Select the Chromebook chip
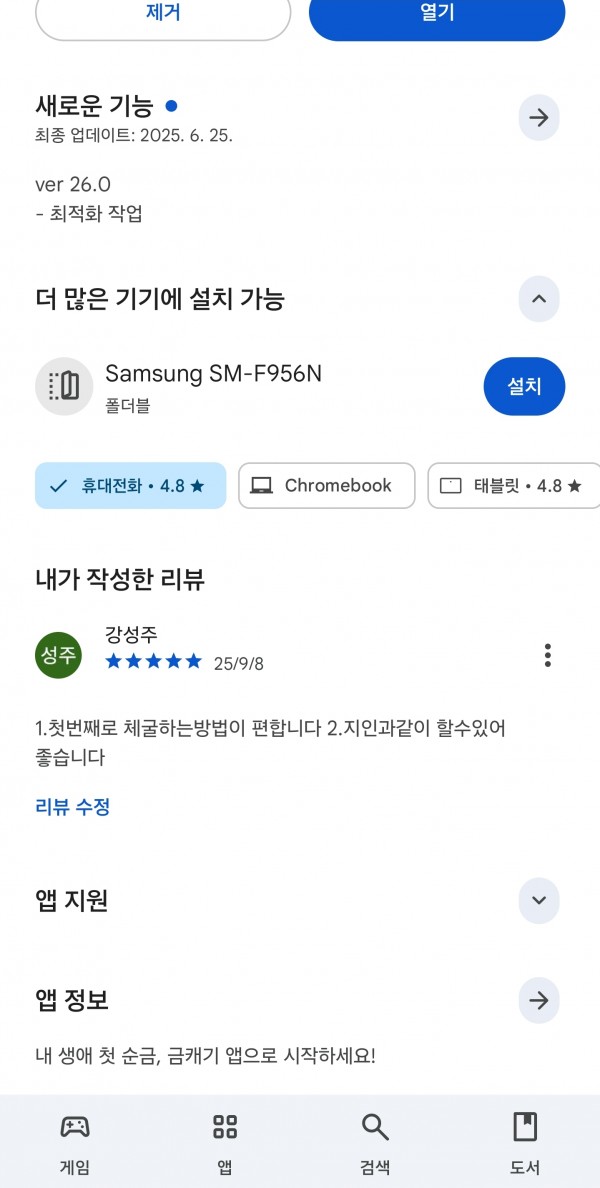 click(327, 486)
